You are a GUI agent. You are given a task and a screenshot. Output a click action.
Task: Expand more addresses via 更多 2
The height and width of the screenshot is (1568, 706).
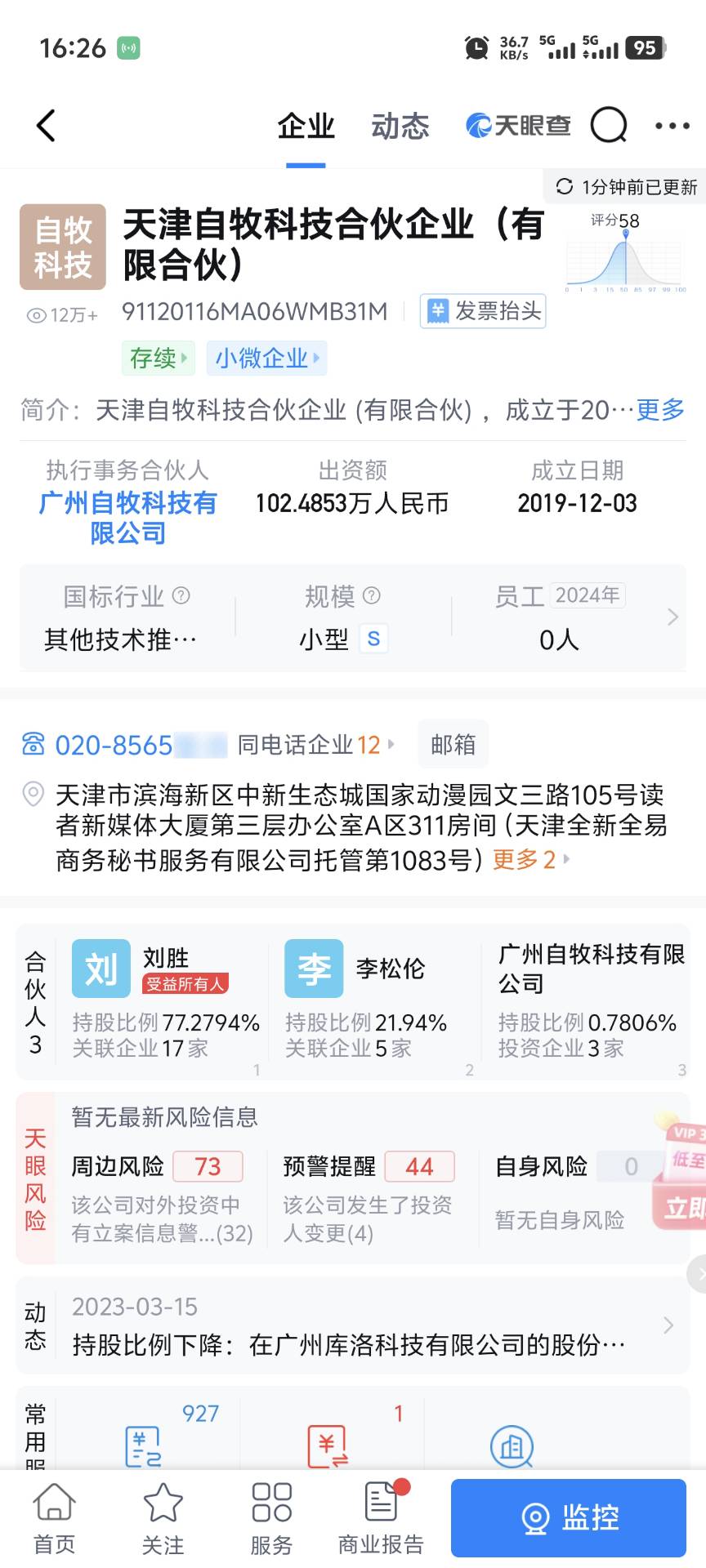click(529, 859)
